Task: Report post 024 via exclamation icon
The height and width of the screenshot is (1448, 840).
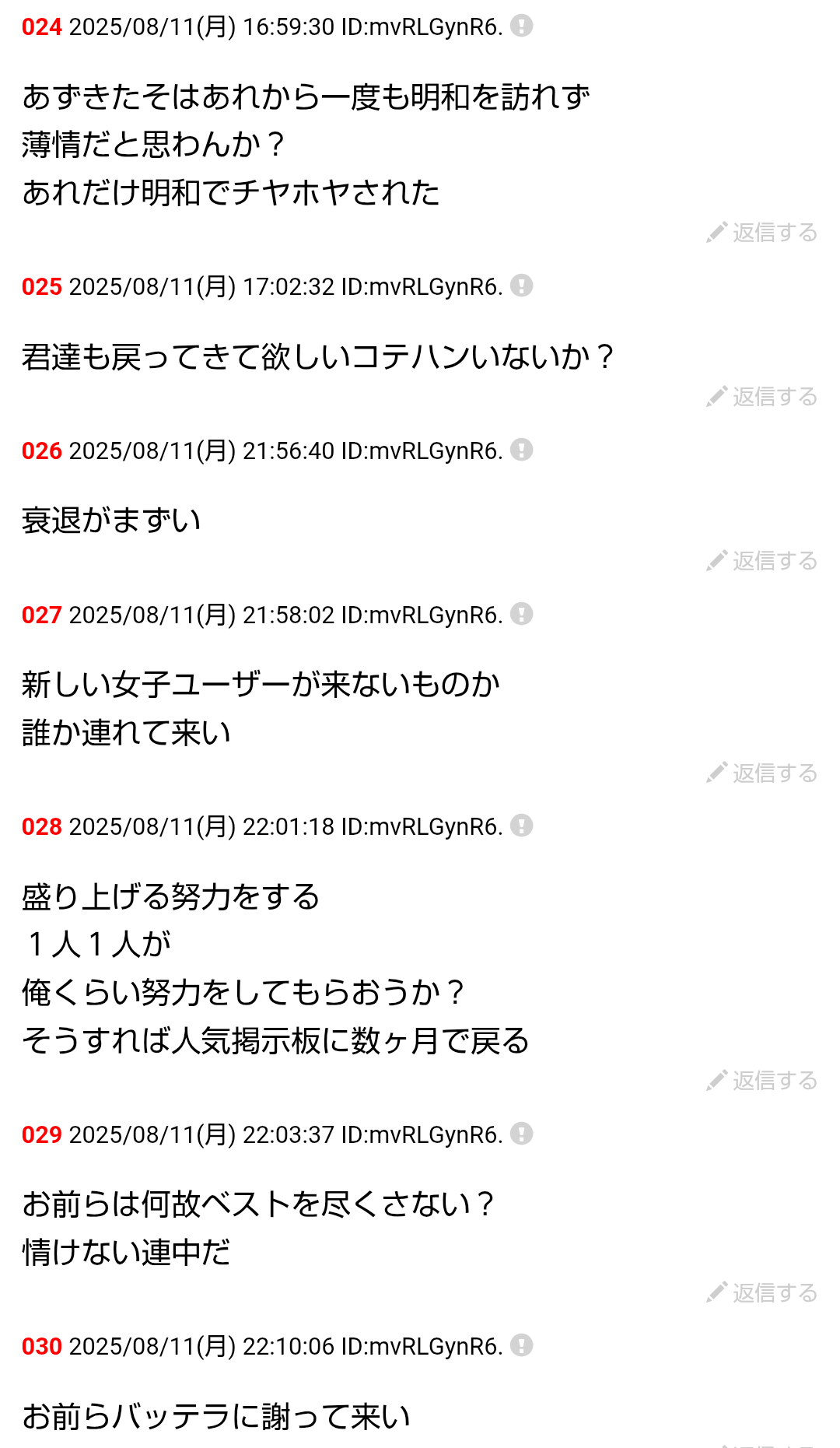Action: tap(522, 26)
